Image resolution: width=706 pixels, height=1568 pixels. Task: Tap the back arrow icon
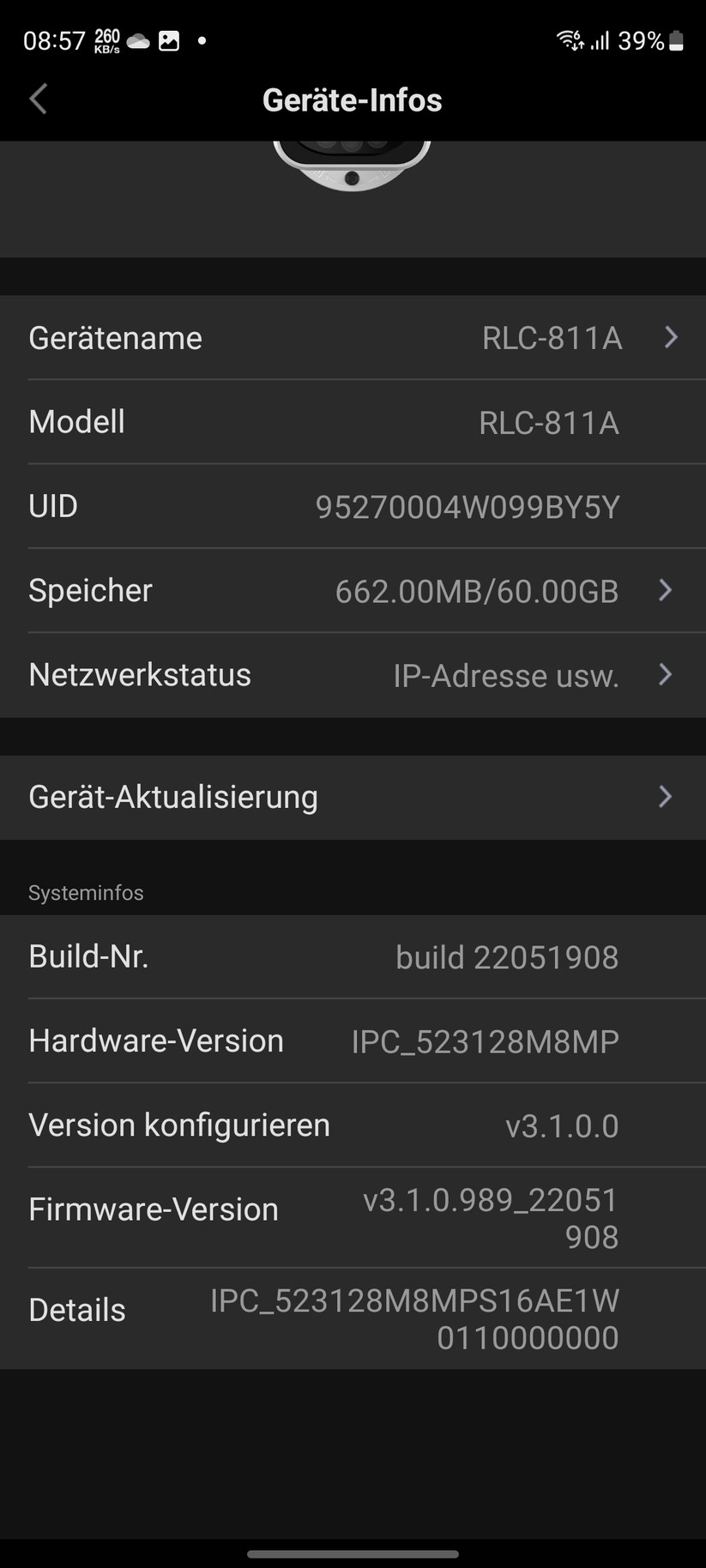click(38, 99)
